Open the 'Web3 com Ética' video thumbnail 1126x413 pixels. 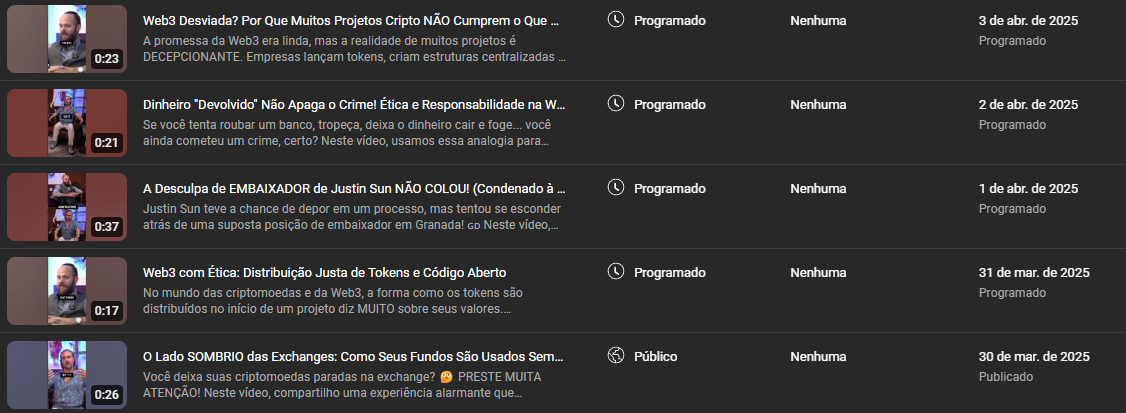click(67, 291)
